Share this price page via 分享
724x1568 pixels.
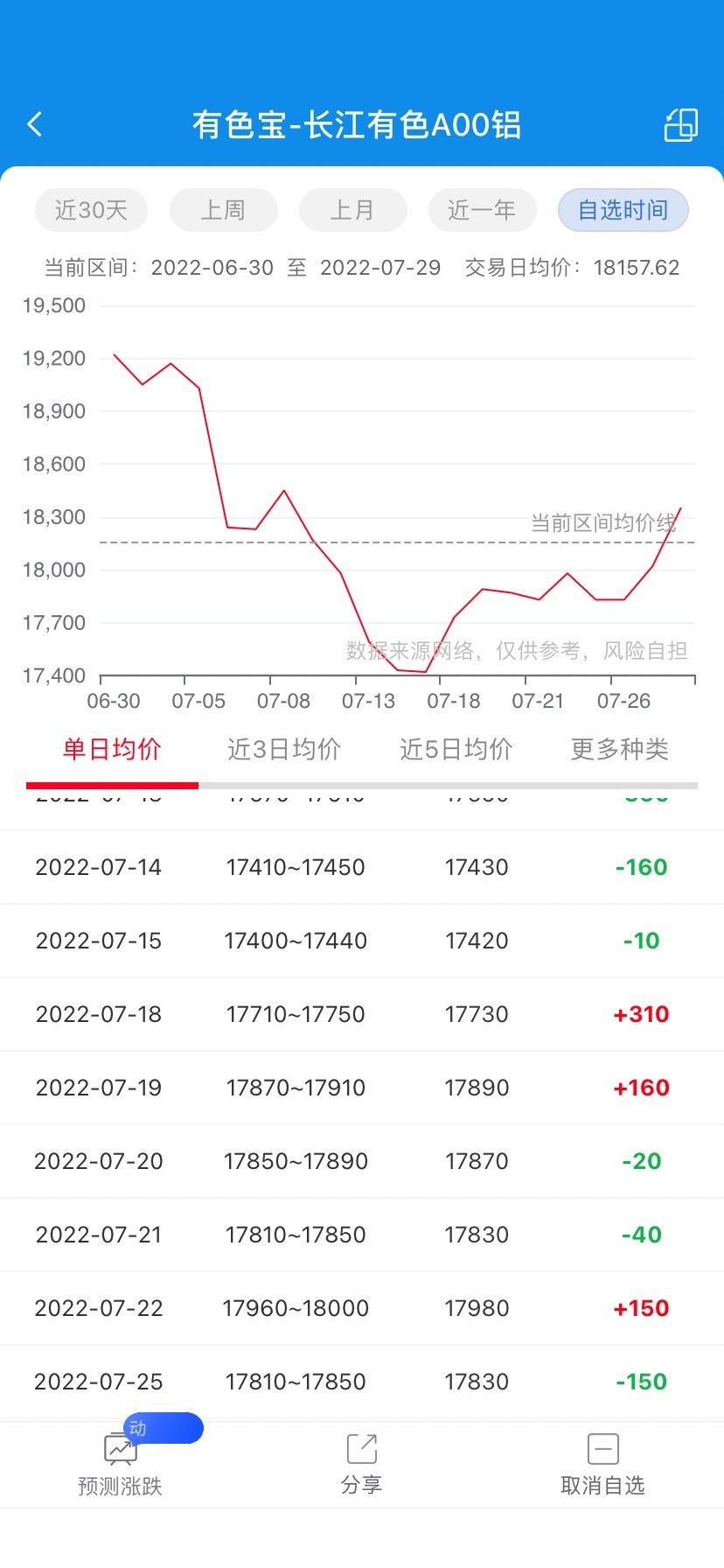click(x=361, y=1465)
